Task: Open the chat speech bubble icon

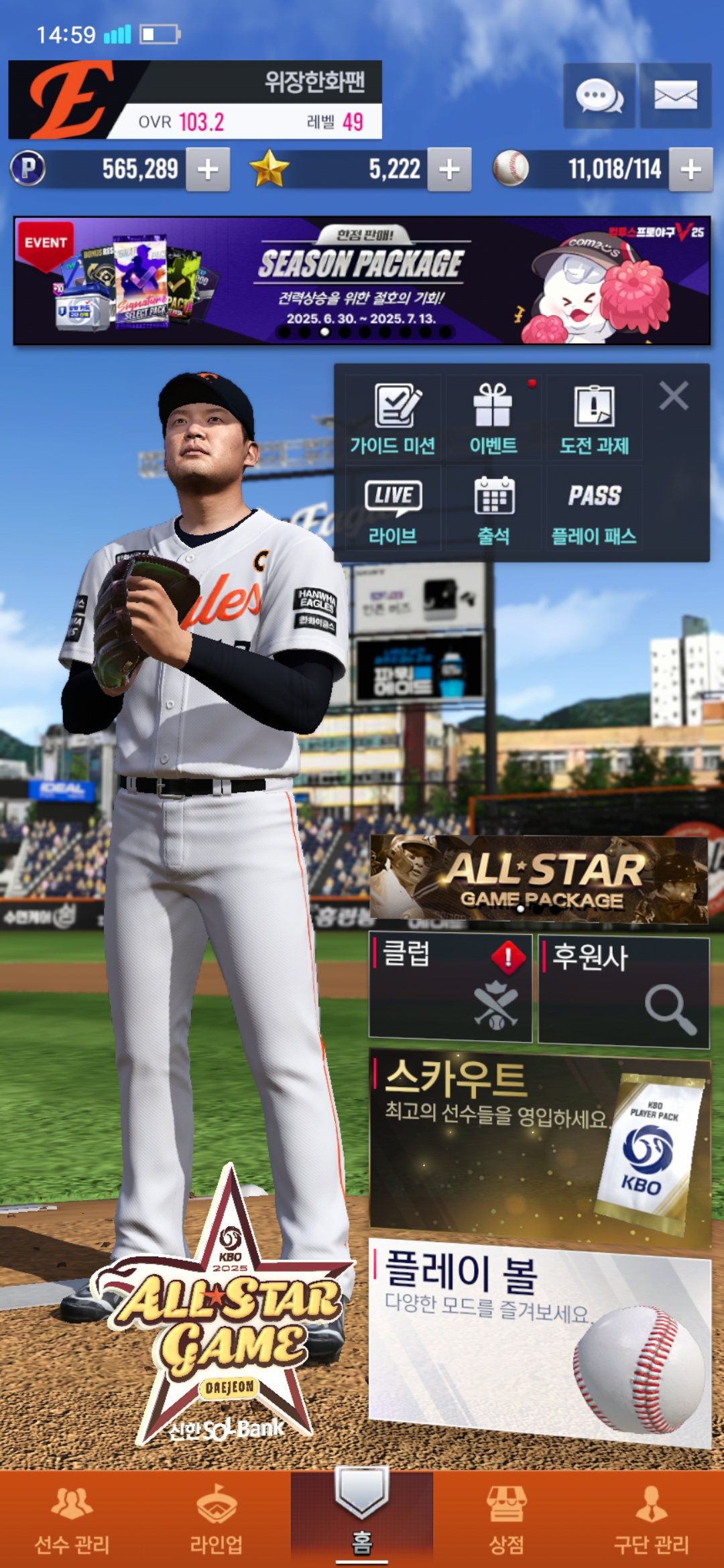Action: tap(599, 96)
